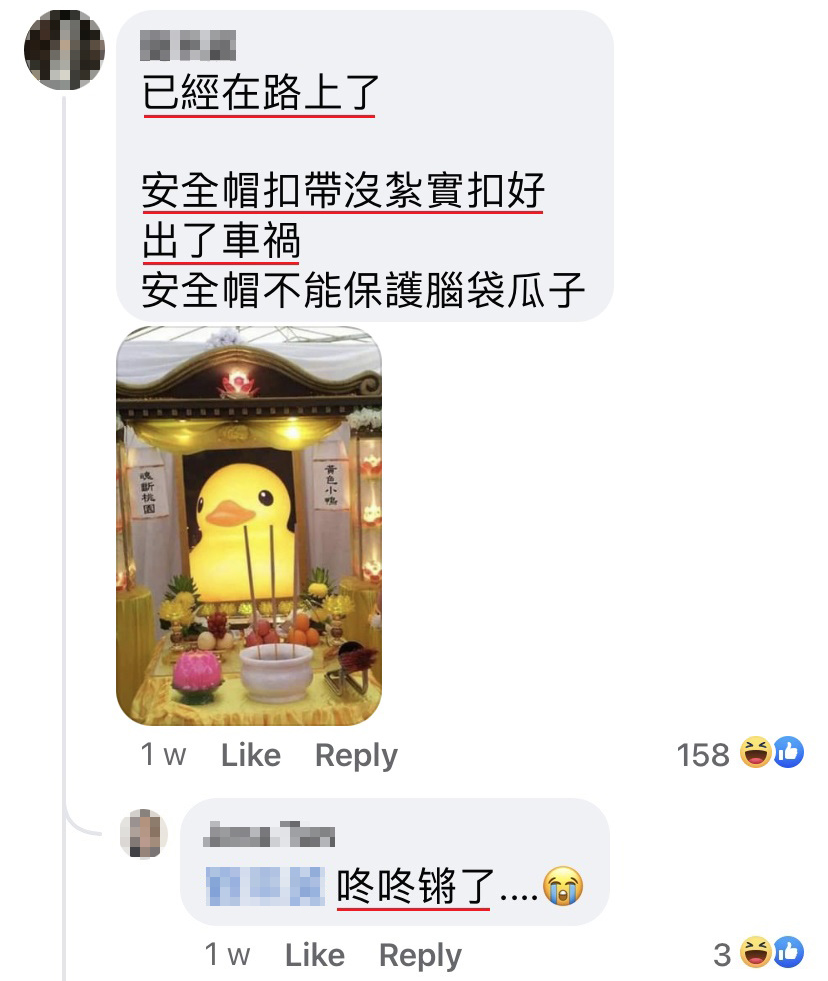Open the reply author's profile picture
The image size is (828, 981).
pyautogui.click(x=143, y=834)
